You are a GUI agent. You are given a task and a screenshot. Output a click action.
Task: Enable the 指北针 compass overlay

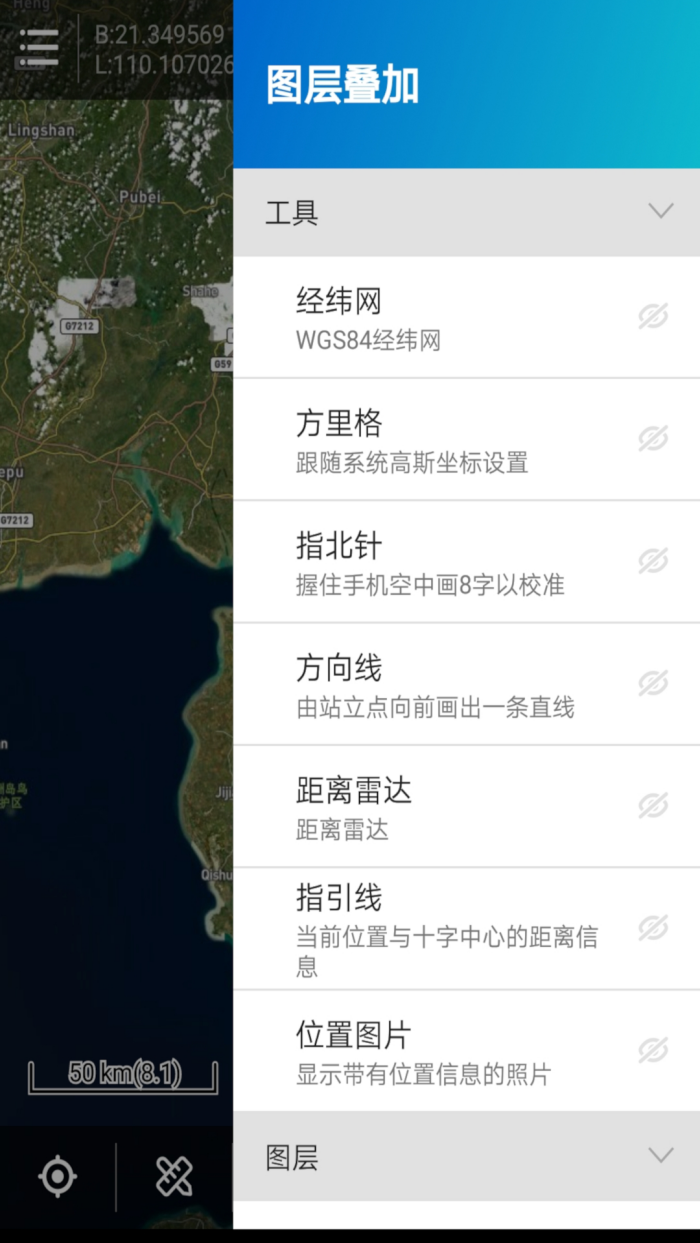pos(652,561)
